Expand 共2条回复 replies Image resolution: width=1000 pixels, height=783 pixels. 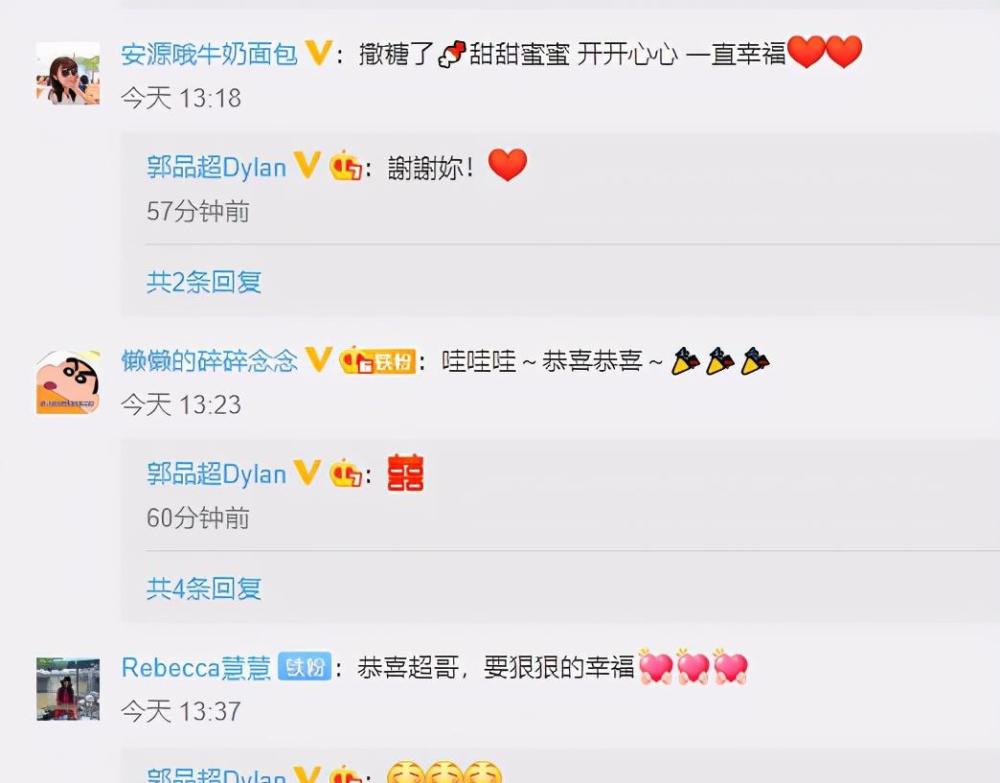pyautogui.click(x=204, y=282)
